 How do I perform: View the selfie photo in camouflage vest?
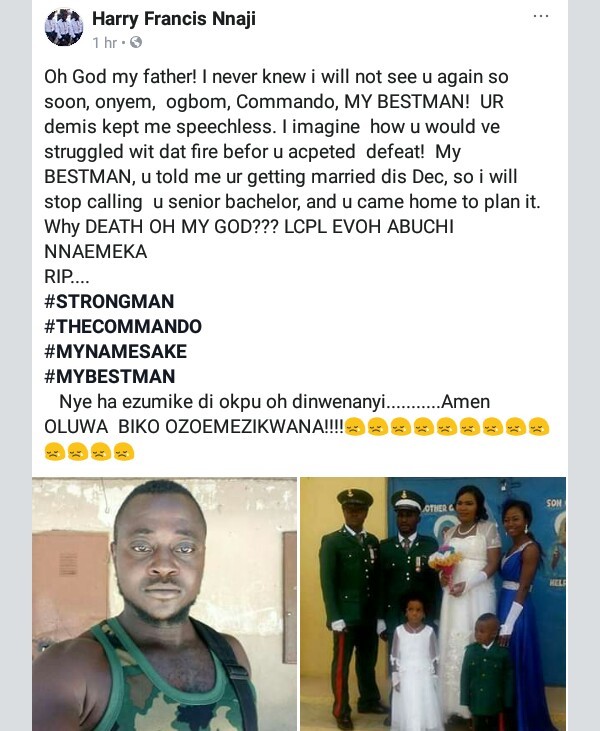point(164,603)
